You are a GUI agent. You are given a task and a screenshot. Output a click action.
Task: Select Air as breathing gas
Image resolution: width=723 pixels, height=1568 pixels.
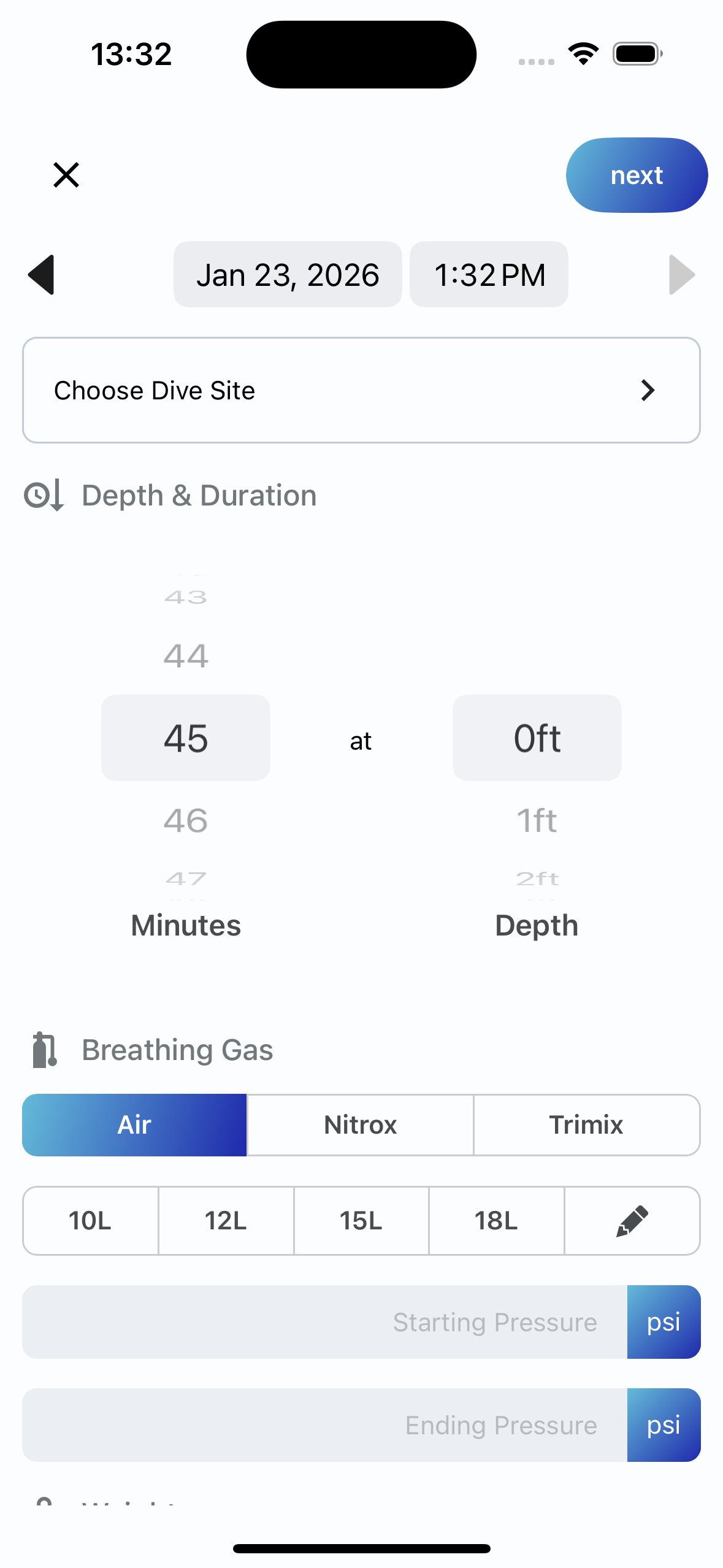coord(134,1124)
